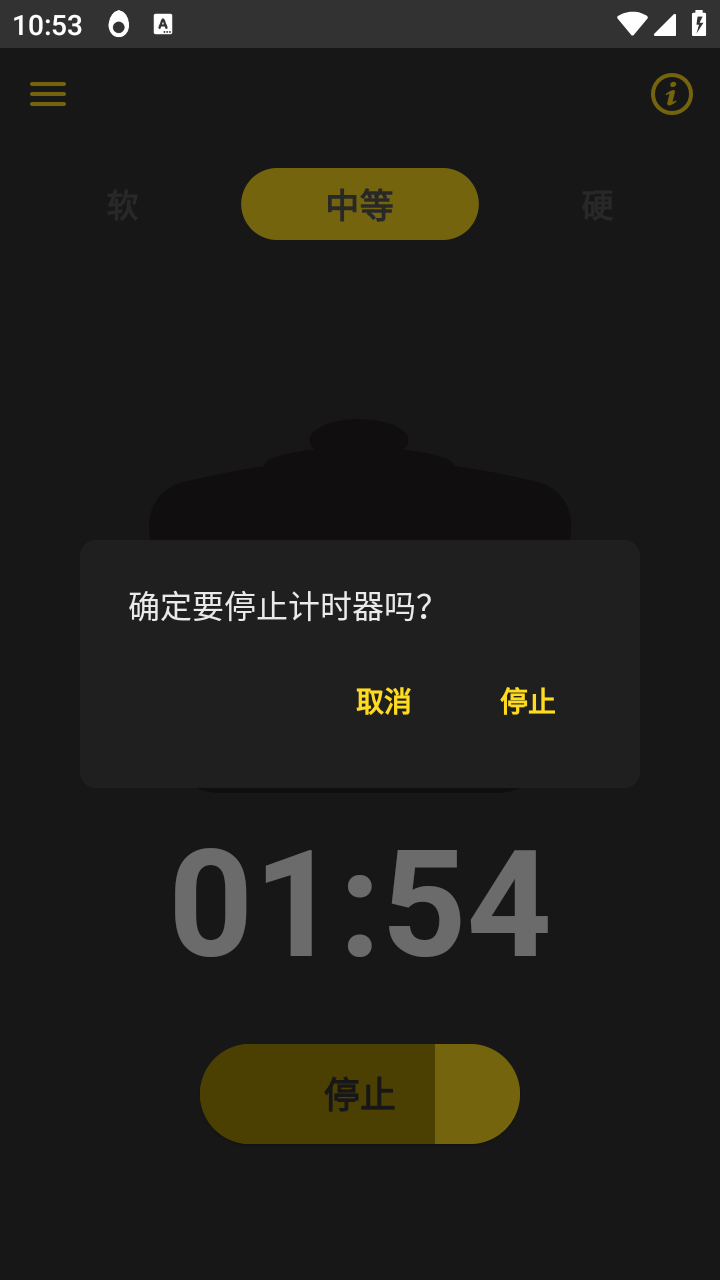Screen dimensions: 720x1280
Task: Tap 取消 to dismiss the dialog
Action: tap(383, 702)
